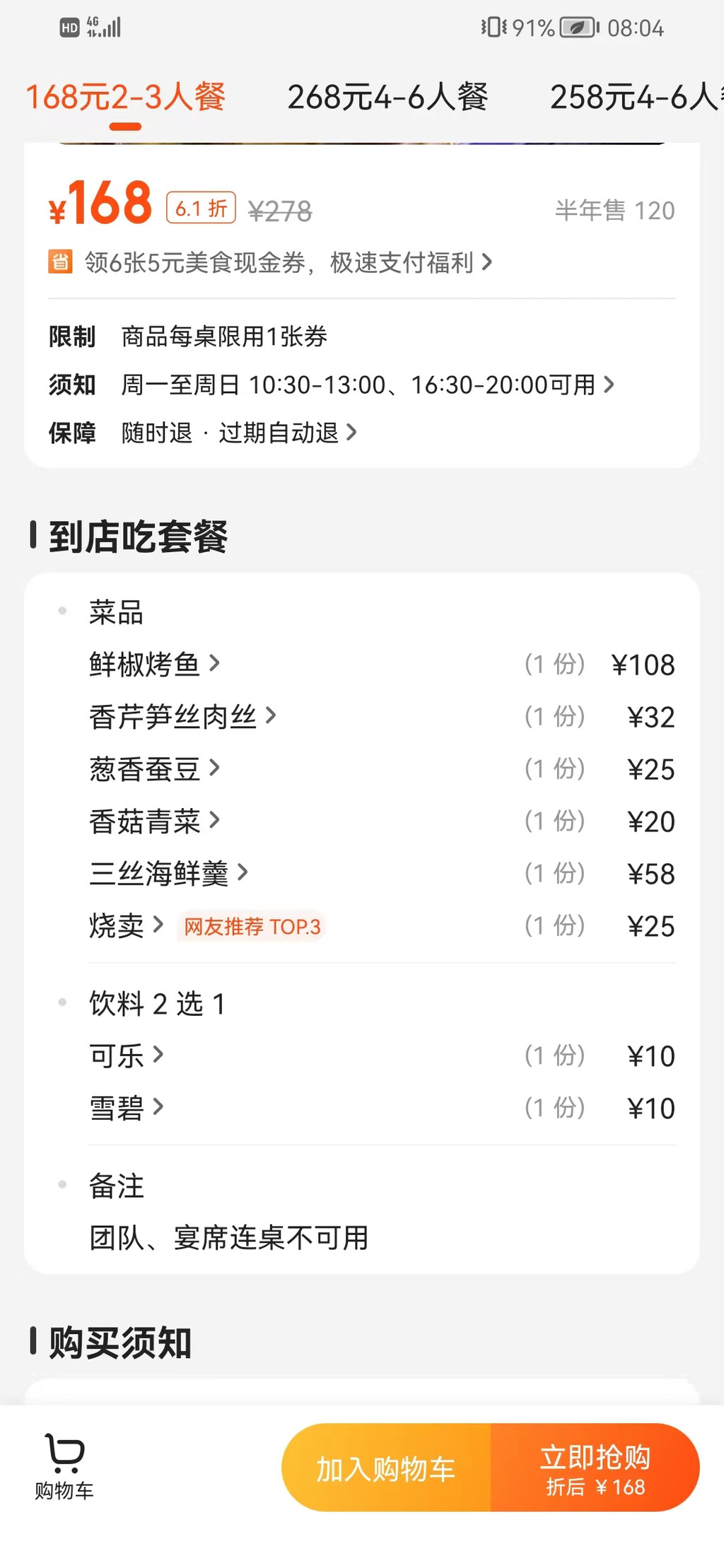The height and width of the screenshot is (1568, 724).
Task: Open the 三丝海鲜羹 dish
Action: point(168,873)
